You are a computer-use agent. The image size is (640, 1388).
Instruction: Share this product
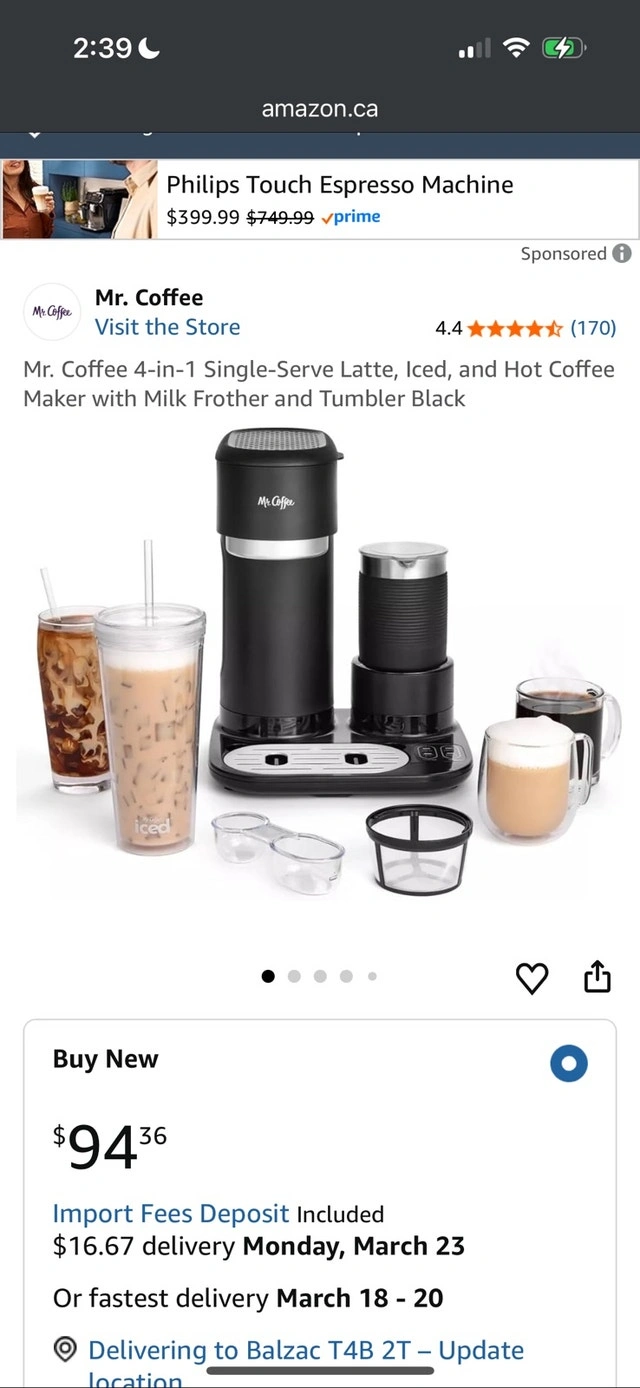(597, 977)
